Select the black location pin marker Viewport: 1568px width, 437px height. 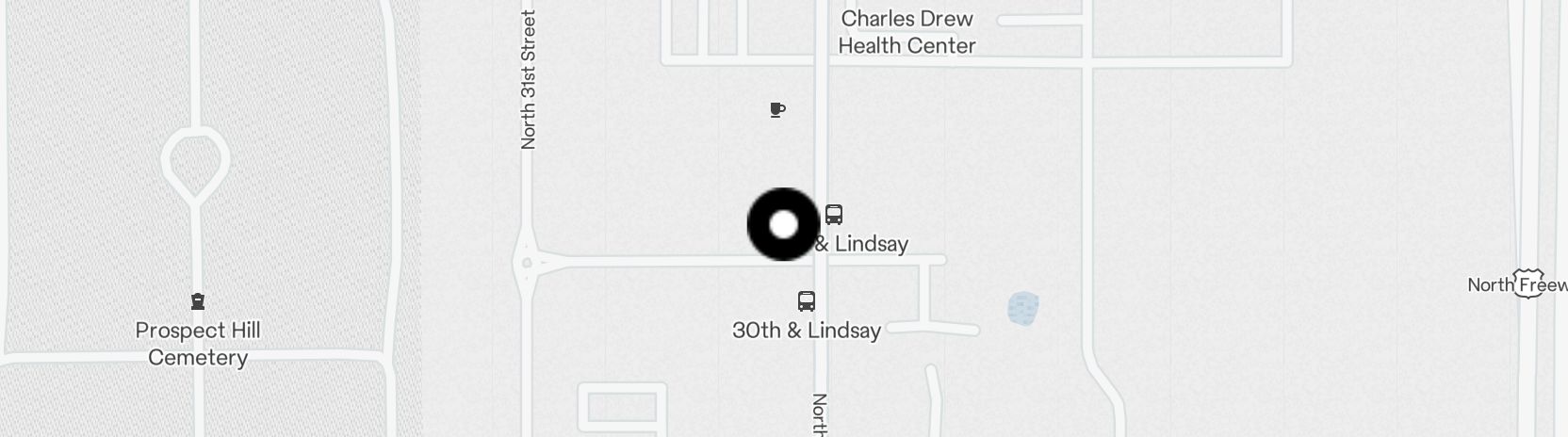[783, 225]
